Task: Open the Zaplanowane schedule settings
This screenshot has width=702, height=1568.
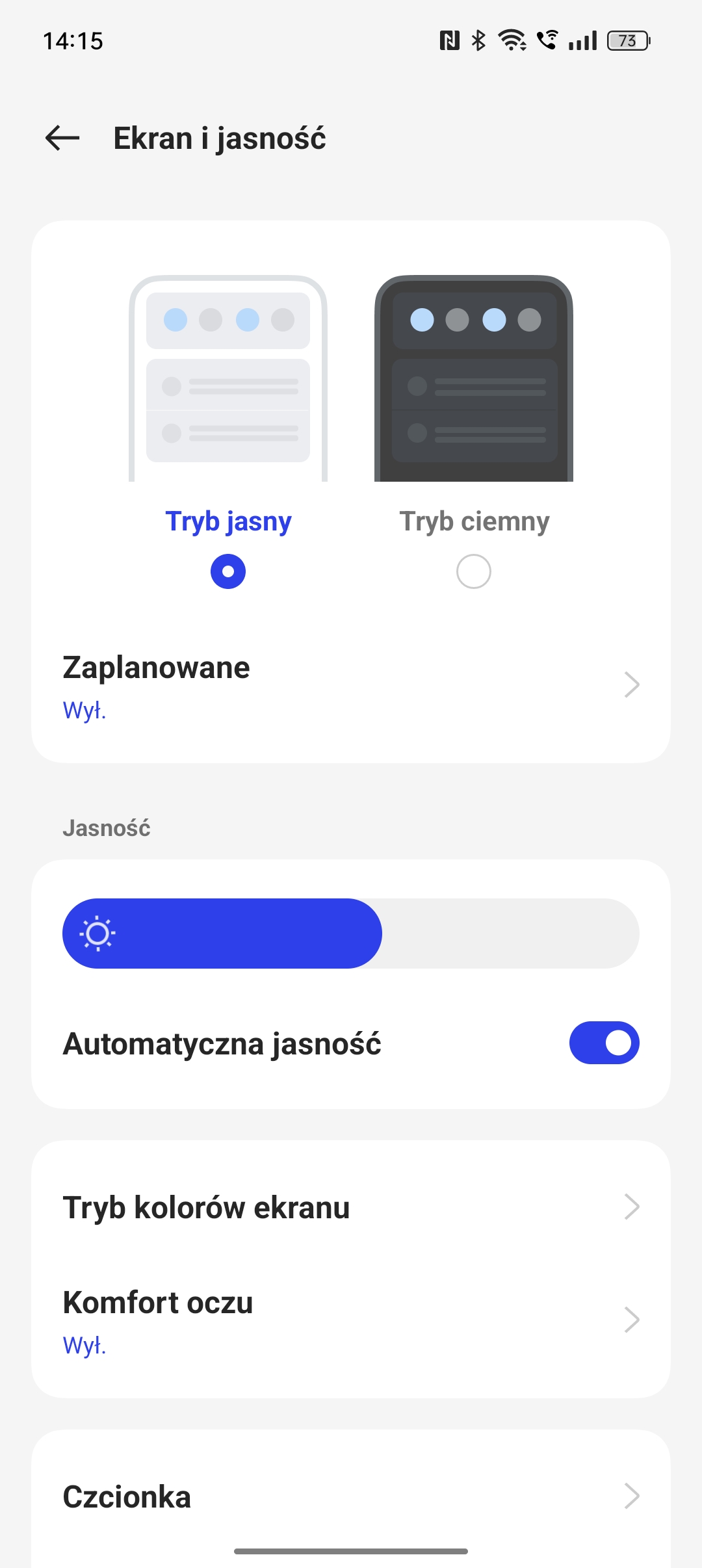Action: (x=351, y=686)
